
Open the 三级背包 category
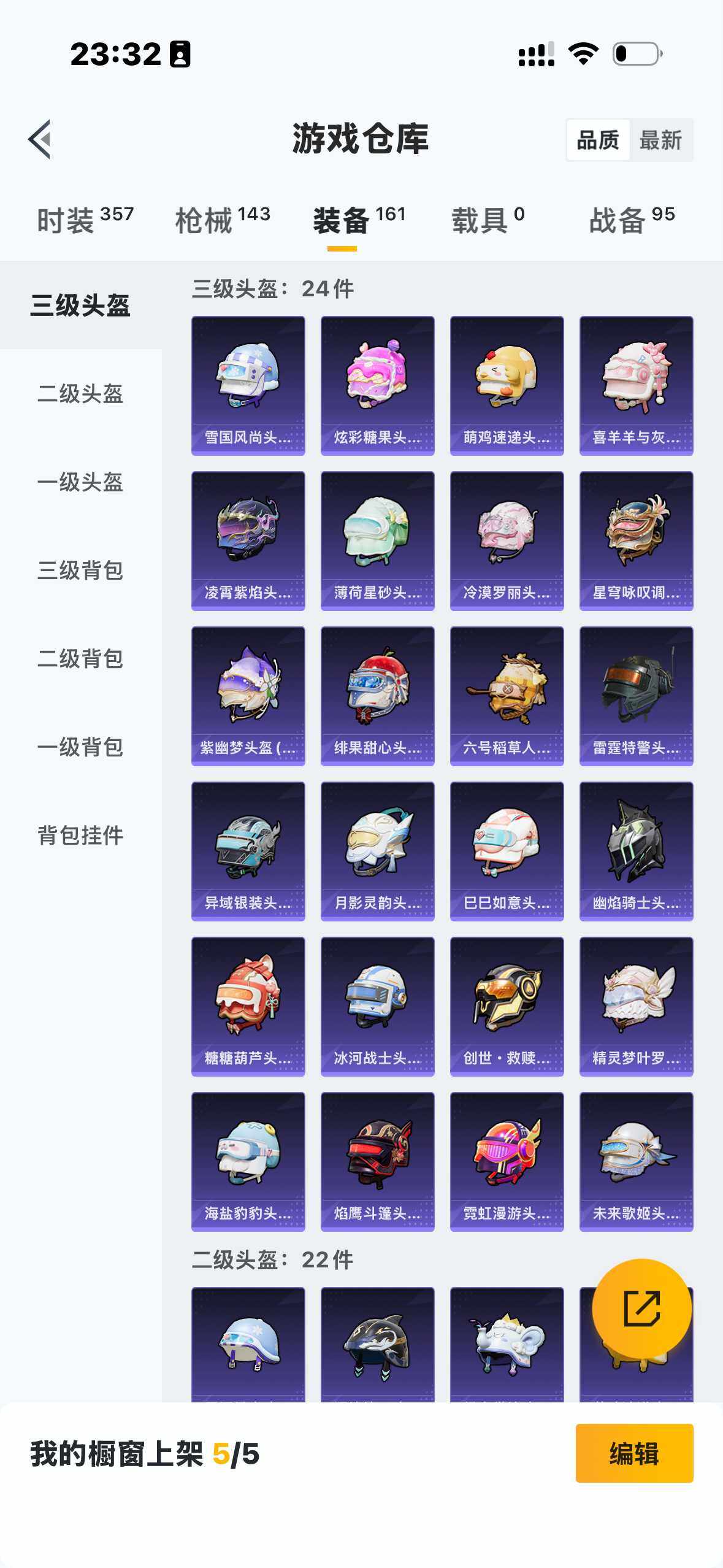(x=80, y=572)
